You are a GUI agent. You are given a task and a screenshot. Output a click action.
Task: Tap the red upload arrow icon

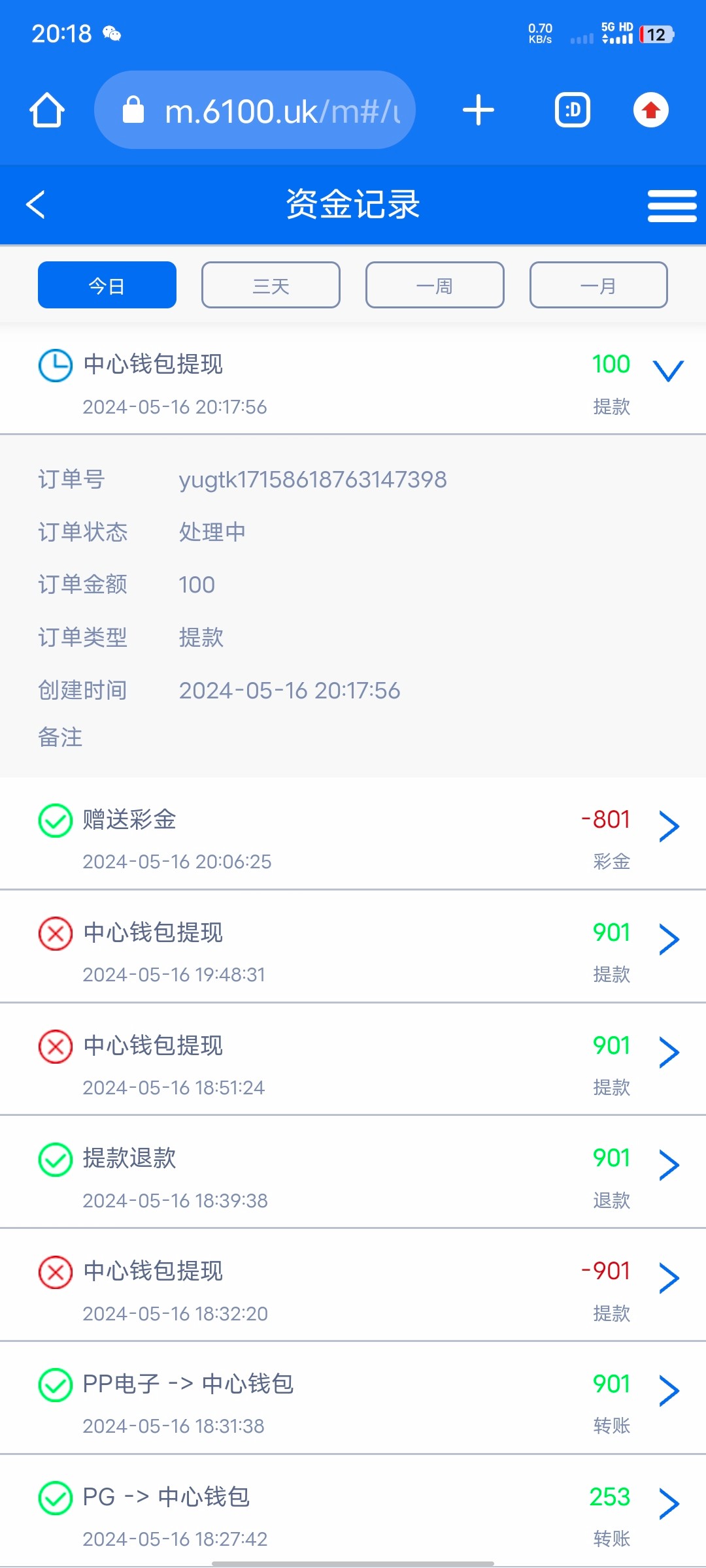click(x=650, y=110)
